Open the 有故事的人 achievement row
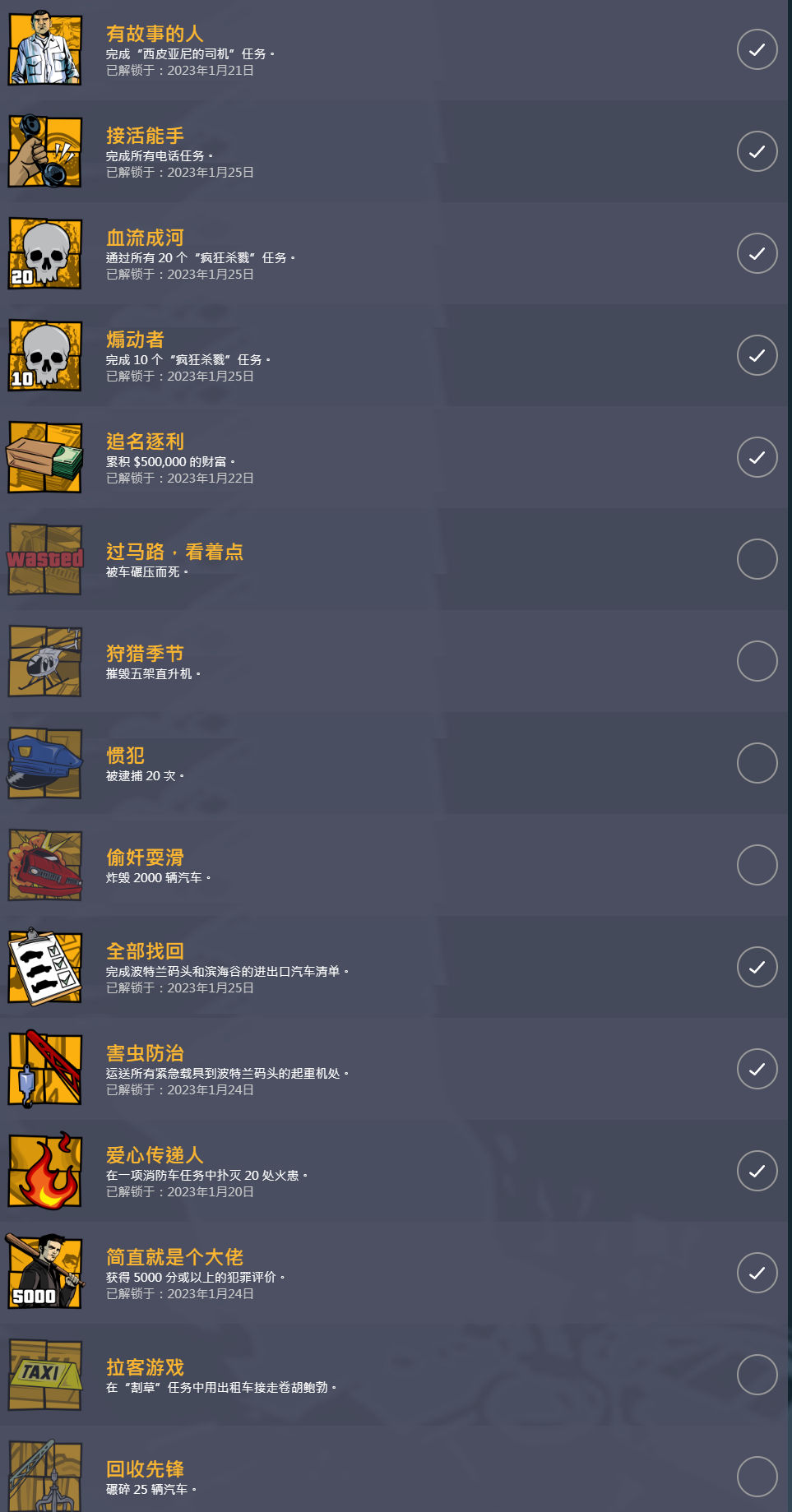 [x=155, y=34]
